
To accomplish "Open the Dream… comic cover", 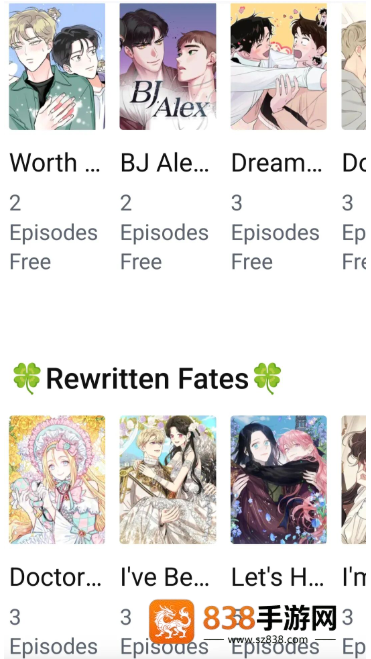I will [279, 66].
